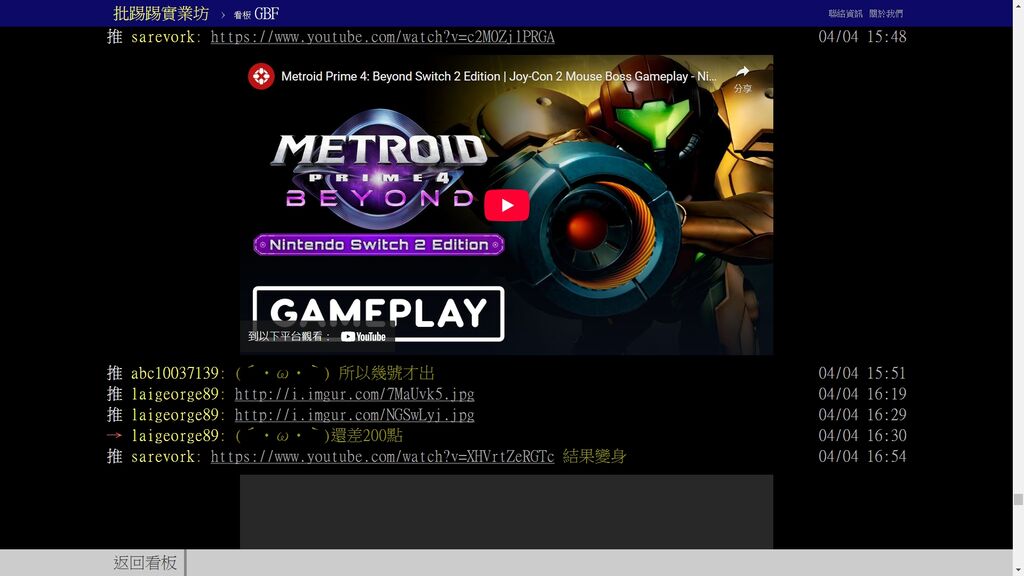1024x576 pixels.
Task: Return to the board via 返回看板
Action: point(145,563)
